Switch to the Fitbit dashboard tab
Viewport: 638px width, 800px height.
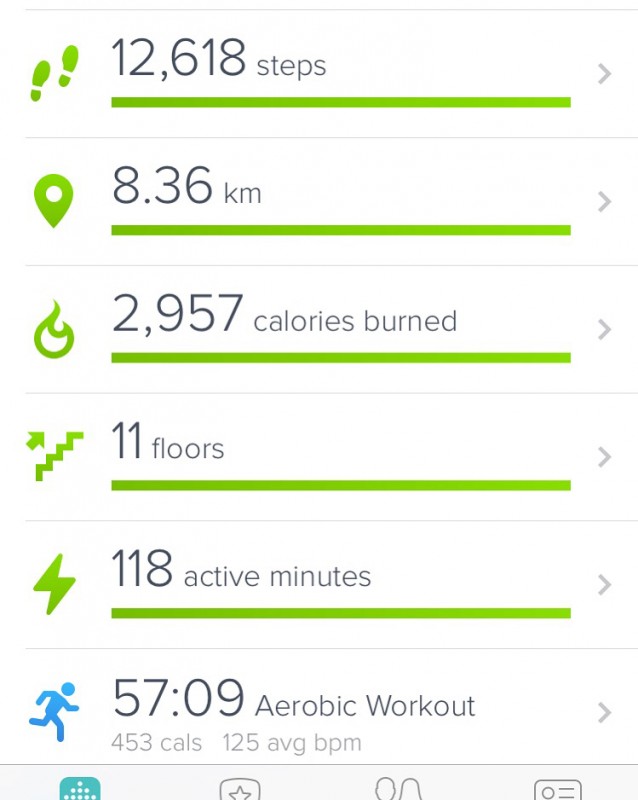(80, 788)
